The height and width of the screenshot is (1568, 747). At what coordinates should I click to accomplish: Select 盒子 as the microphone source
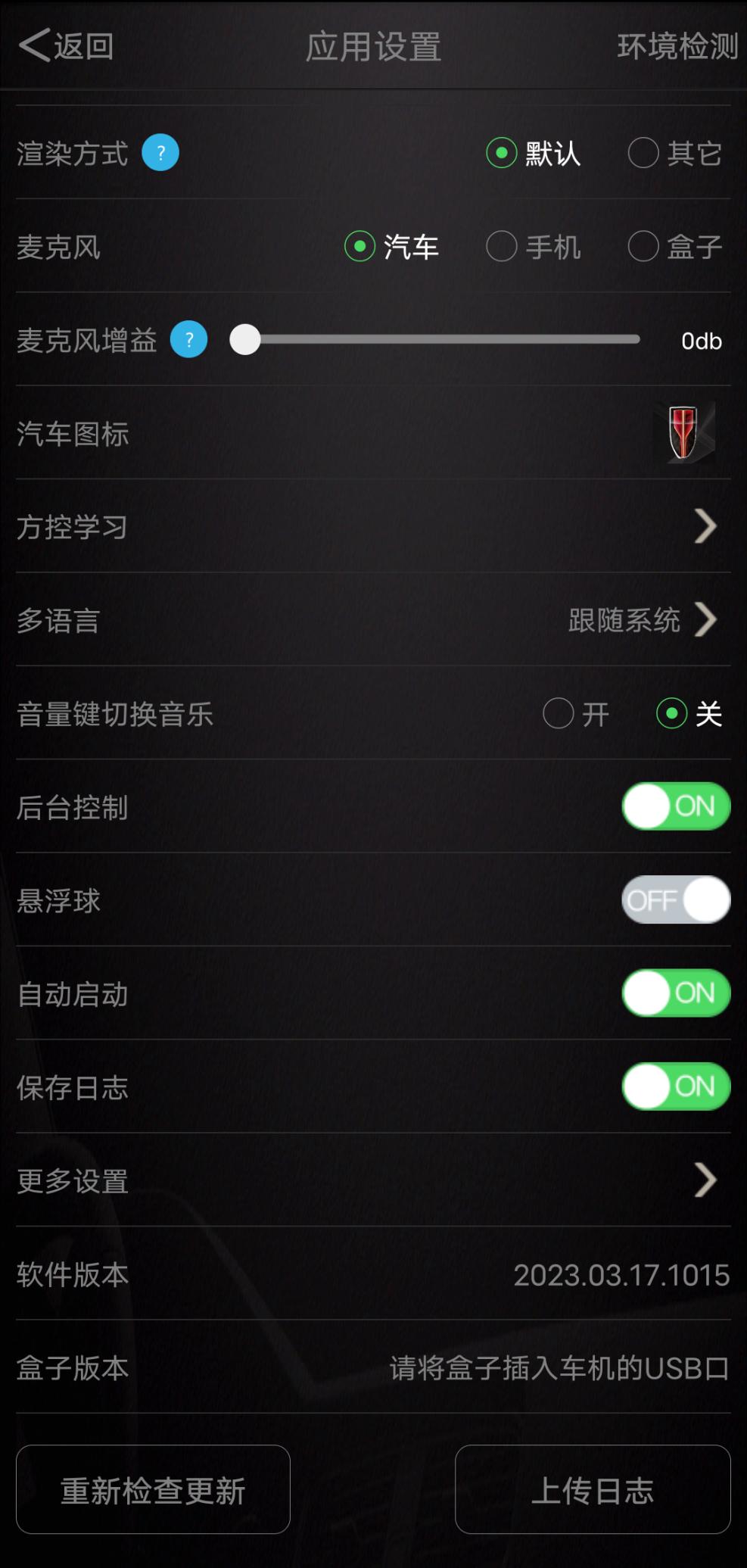point(643,246)
